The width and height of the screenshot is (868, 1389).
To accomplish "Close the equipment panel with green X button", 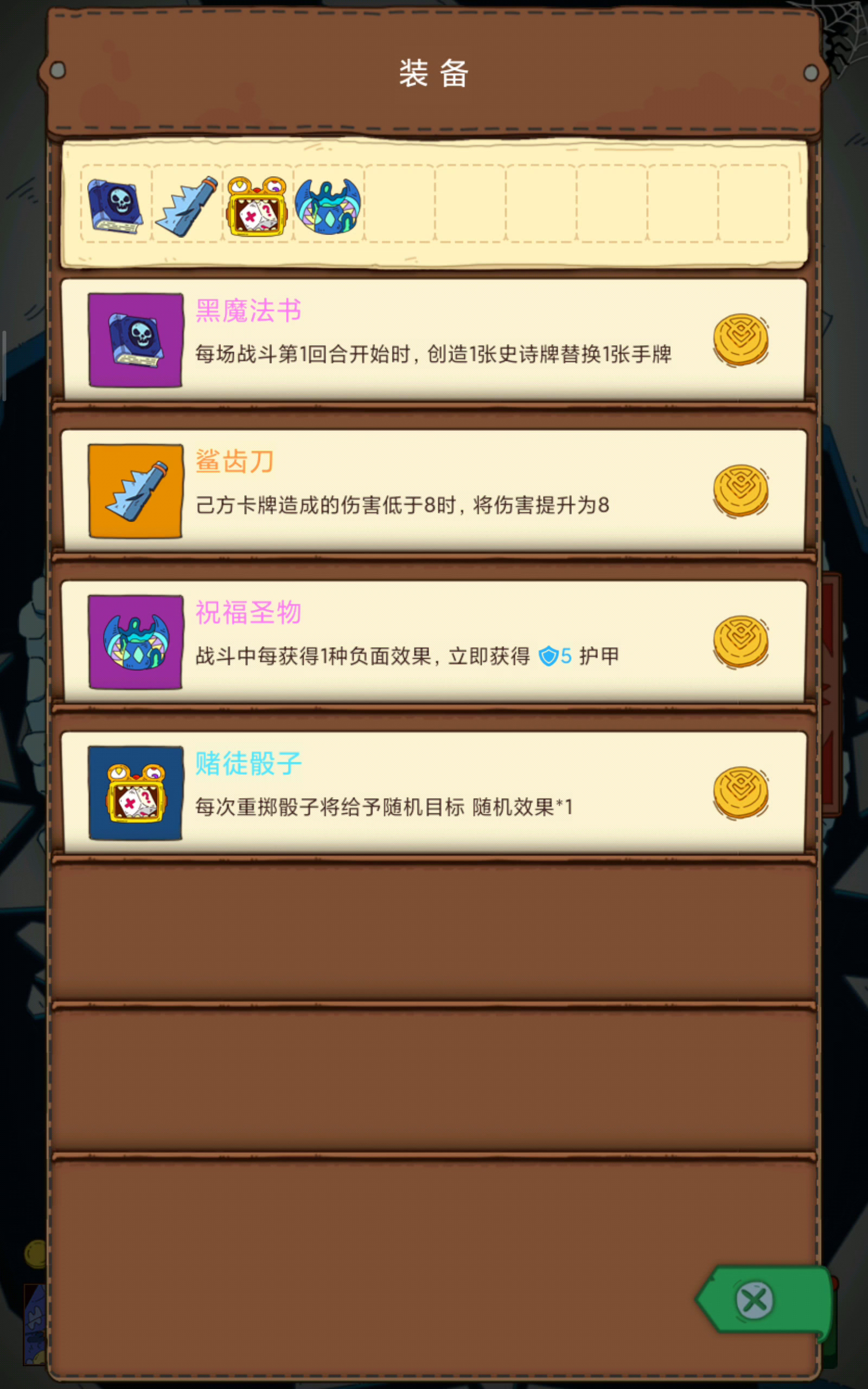I will (x=754, y=1300).
